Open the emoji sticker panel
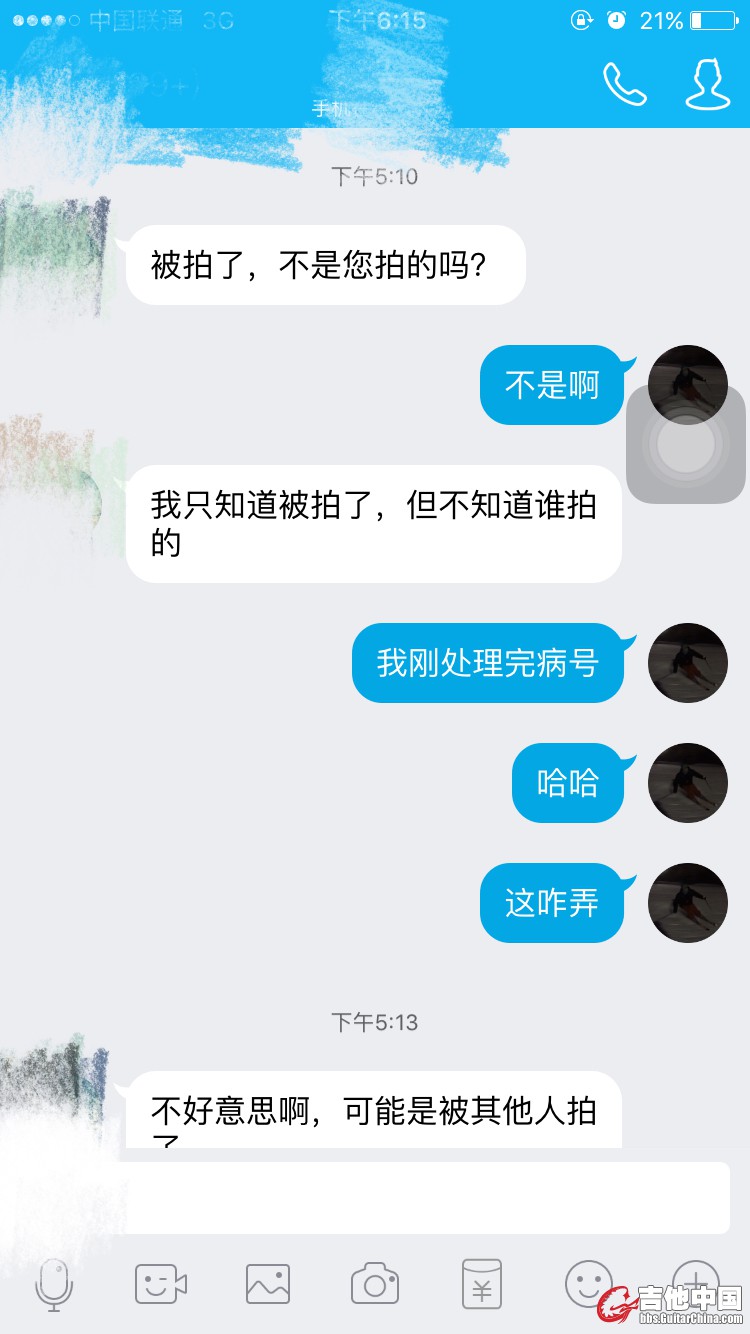 [588, 1282]
